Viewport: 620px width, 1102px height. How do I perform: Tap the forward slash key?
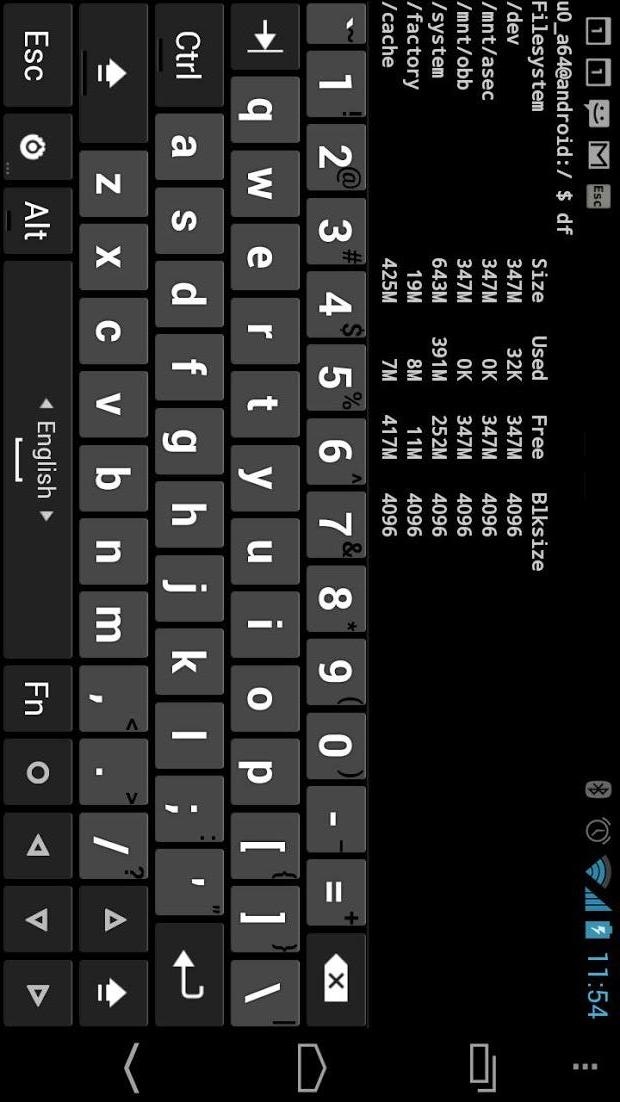[113, 846]
